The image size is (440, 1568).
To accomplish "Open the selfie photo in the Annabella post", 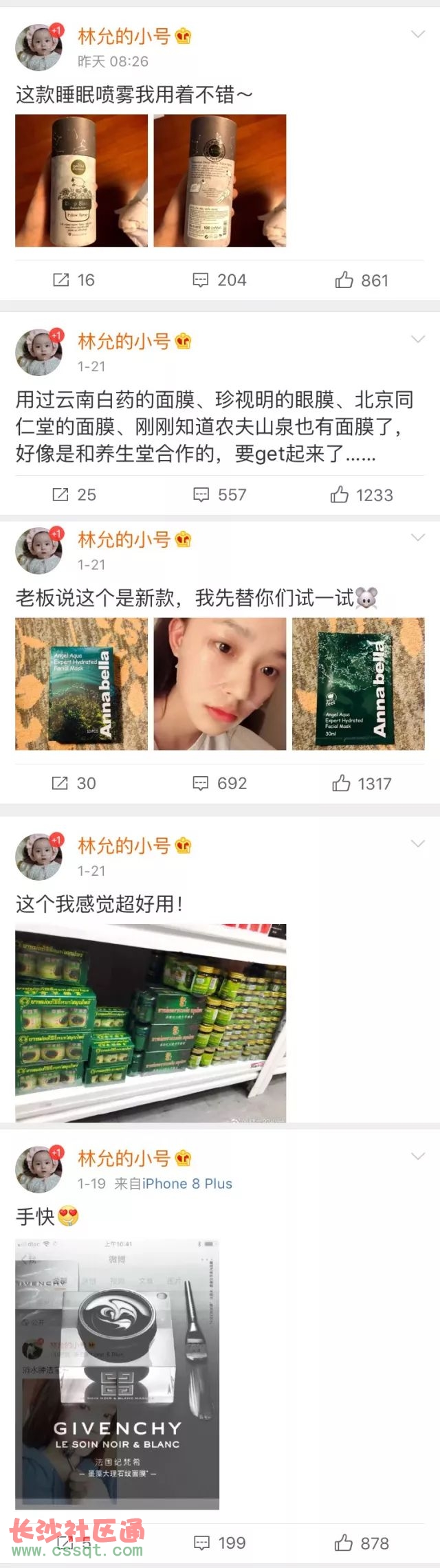I will pyautogui.click(x=219, y=683).
